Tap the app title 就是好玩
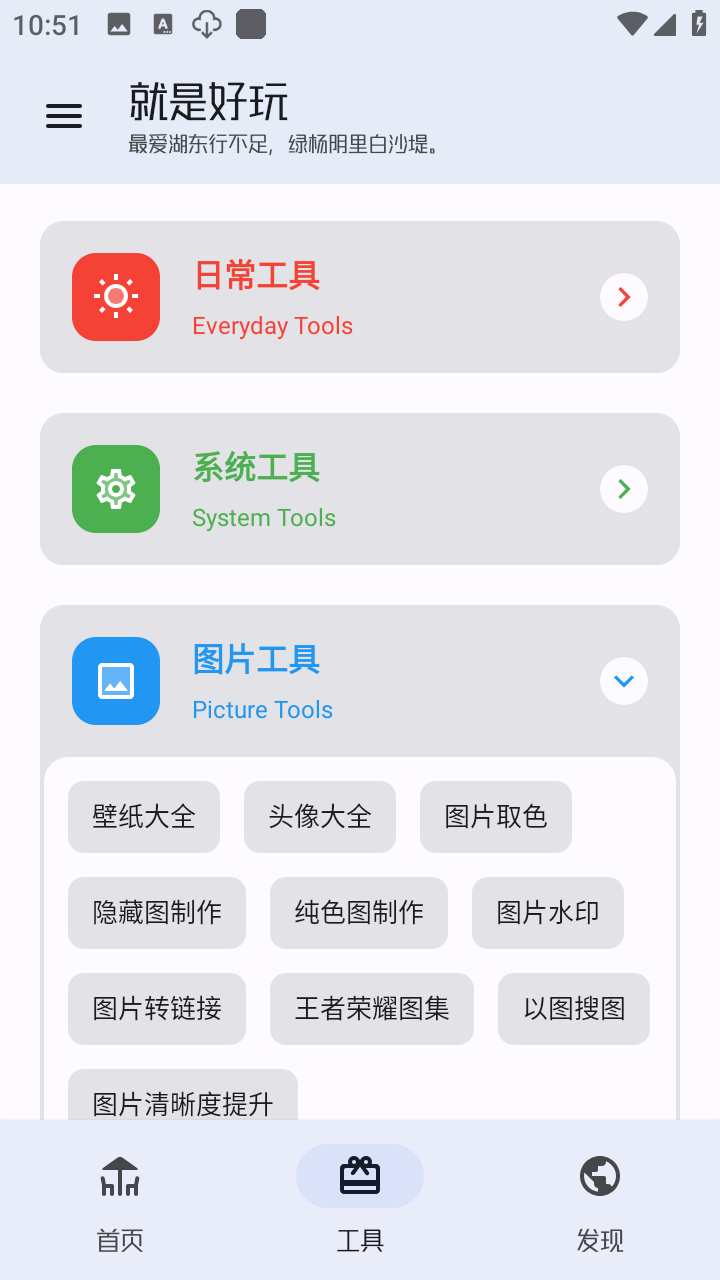This screenshot has width=720, height=1280. (x=207, y=102)
